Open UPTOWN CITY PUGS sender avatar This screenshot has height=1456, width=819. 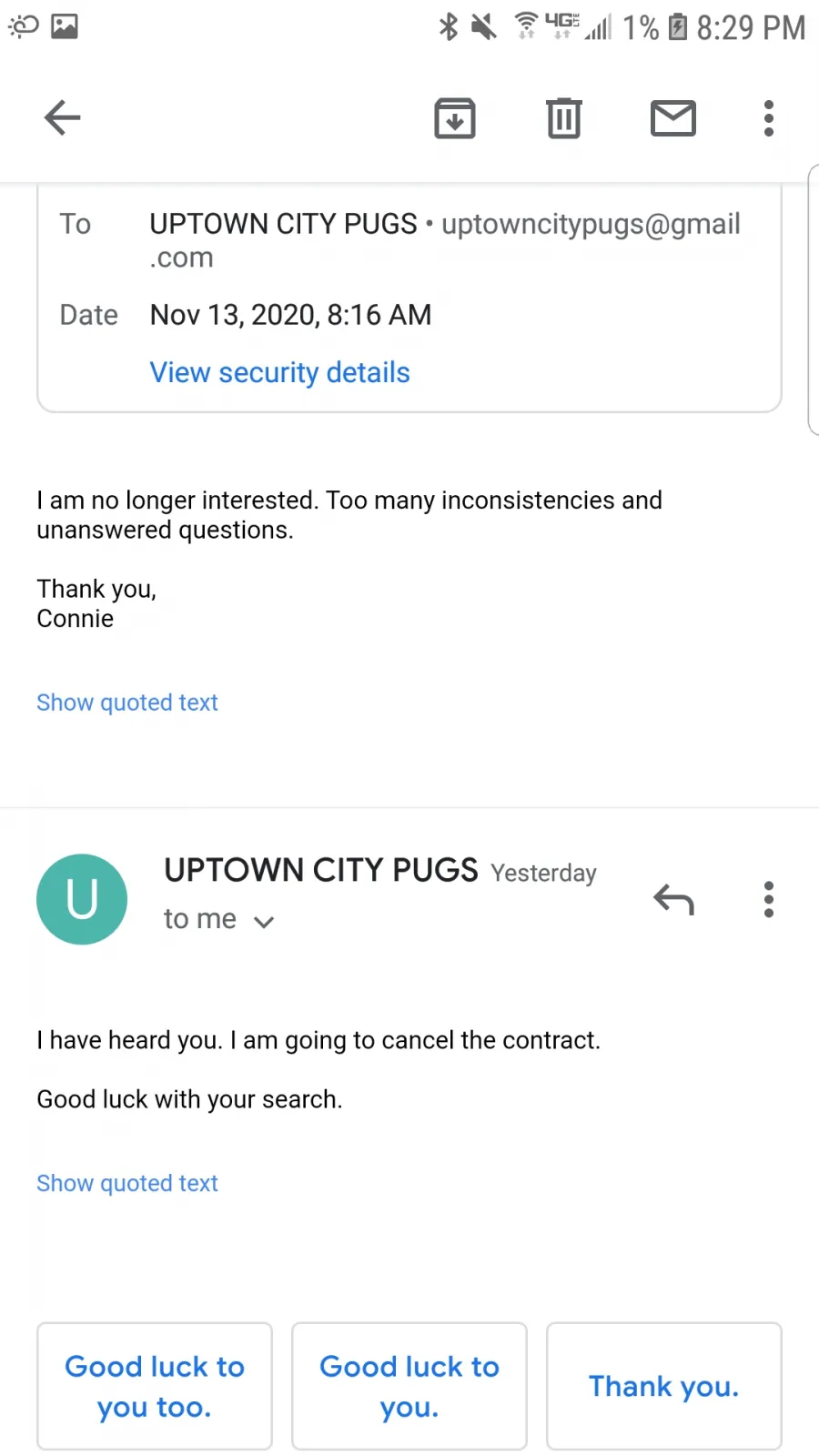click(x=82, y=899)
